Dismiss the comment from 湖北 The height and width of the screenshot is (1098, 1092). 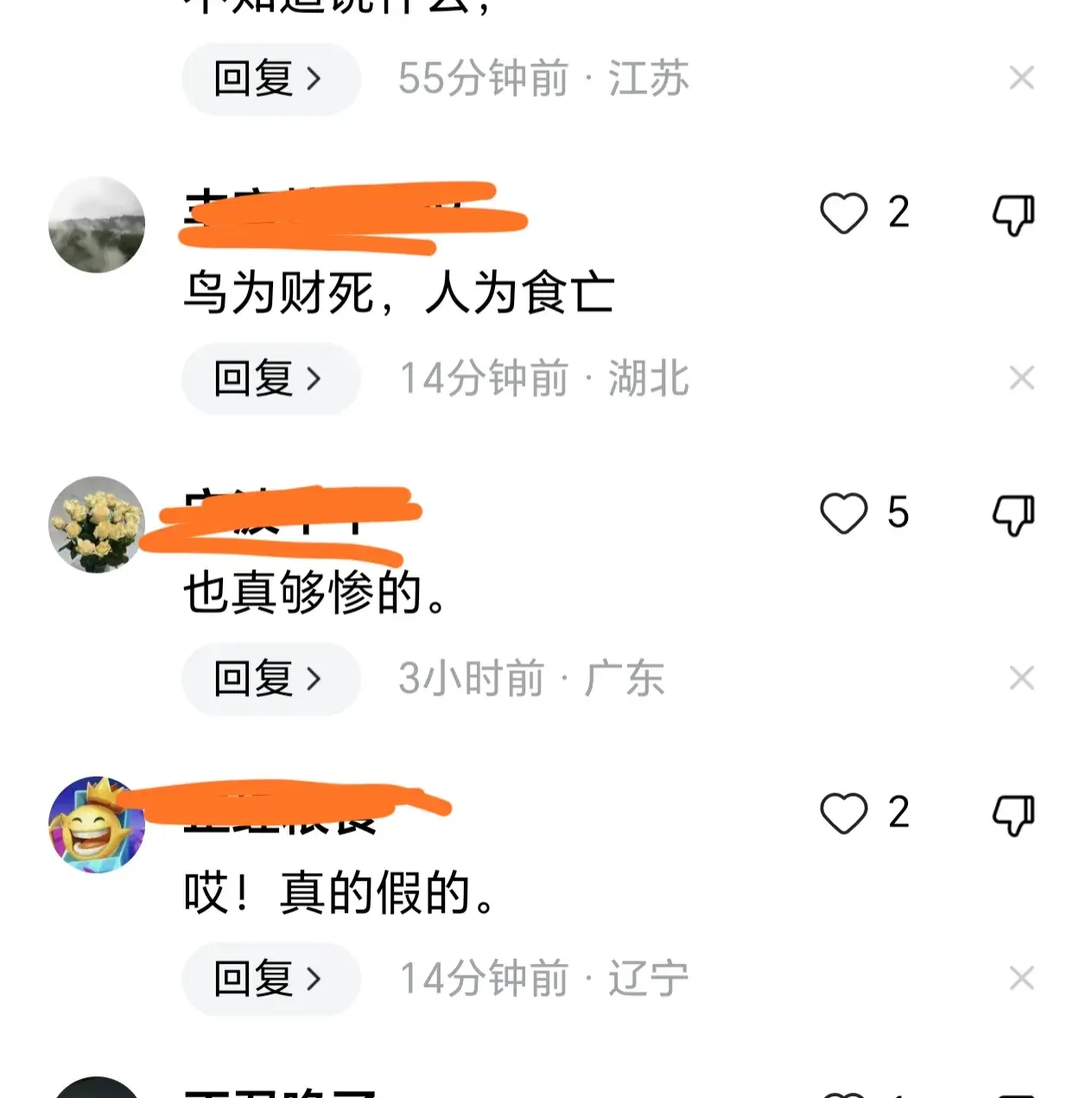[x=1021, y=378]
